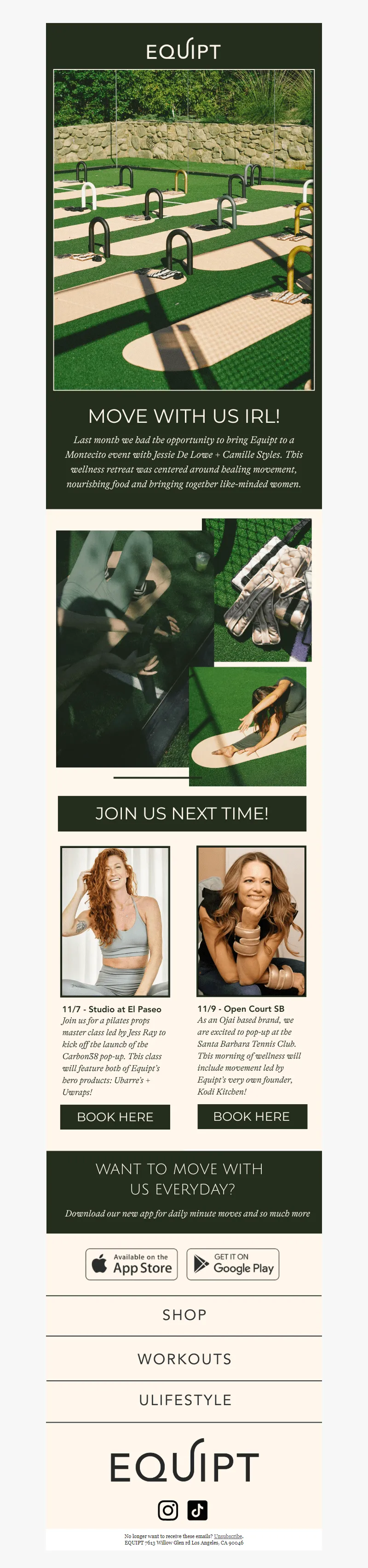
Task: Book the 11/9 Open Court SB event
Action: point(252,1116)
